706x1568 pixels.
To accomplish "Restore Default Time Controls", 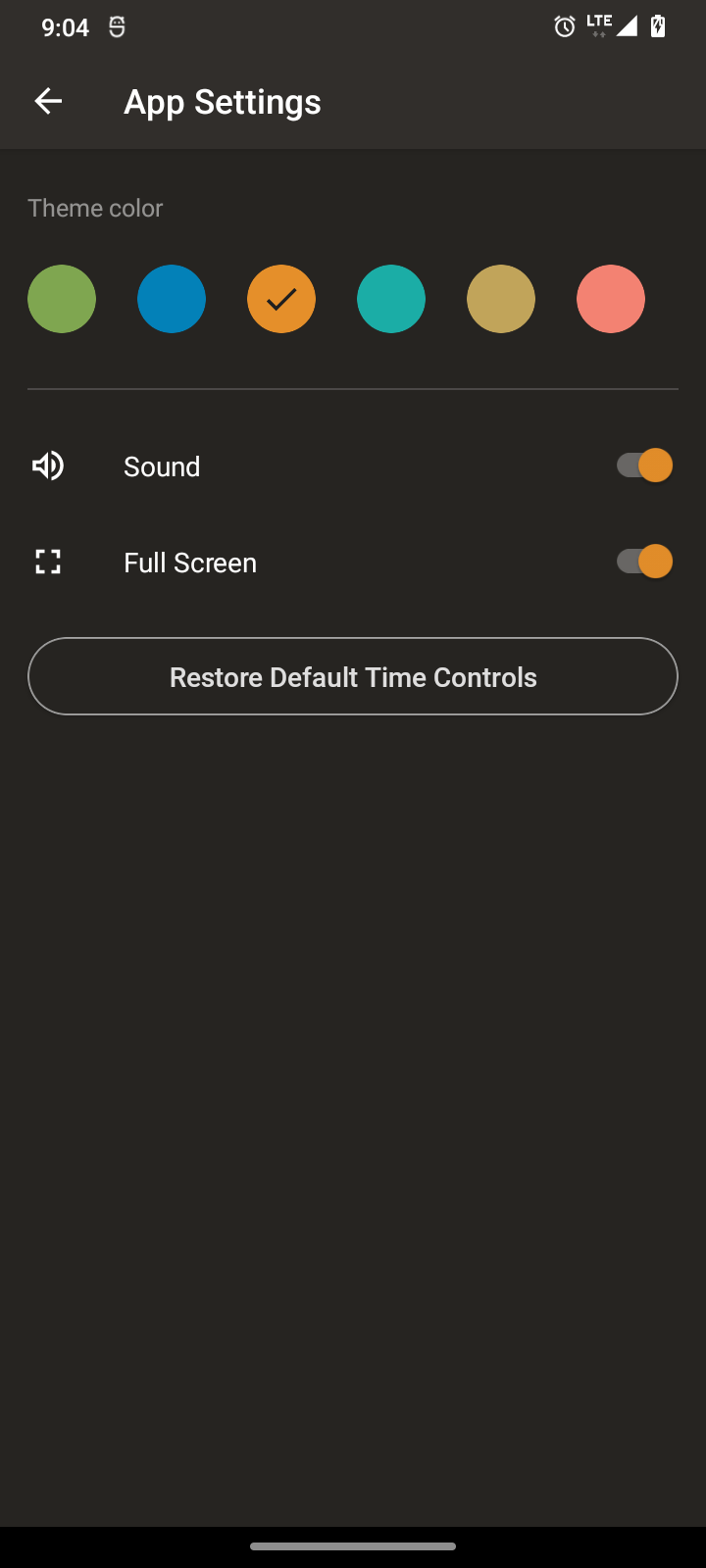I will pos(353,677).
